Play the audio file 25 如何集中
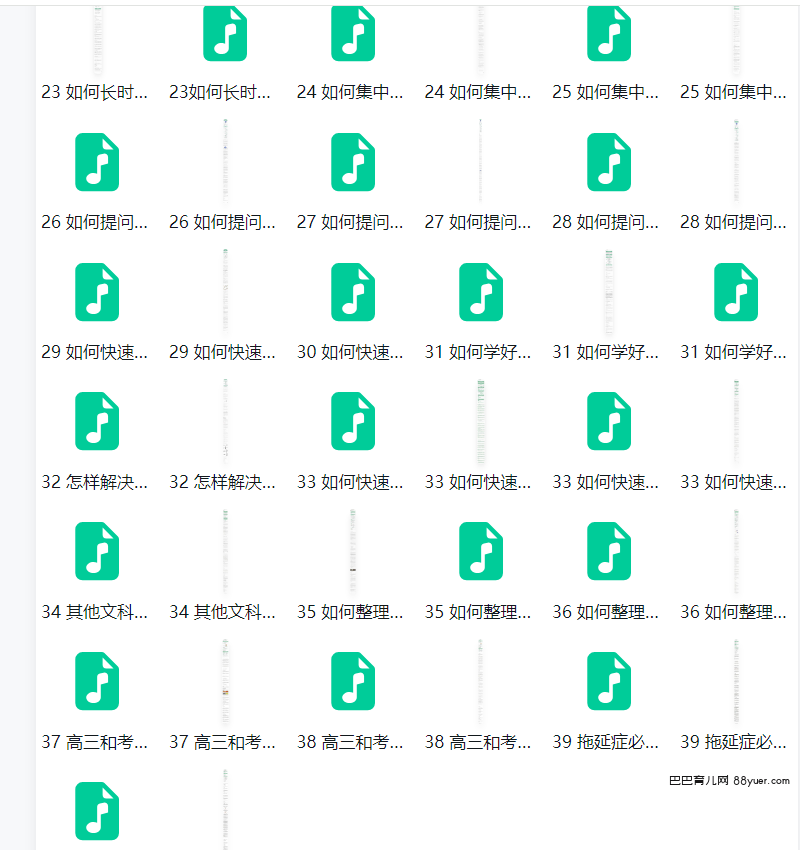 click(x=609, y=35)
